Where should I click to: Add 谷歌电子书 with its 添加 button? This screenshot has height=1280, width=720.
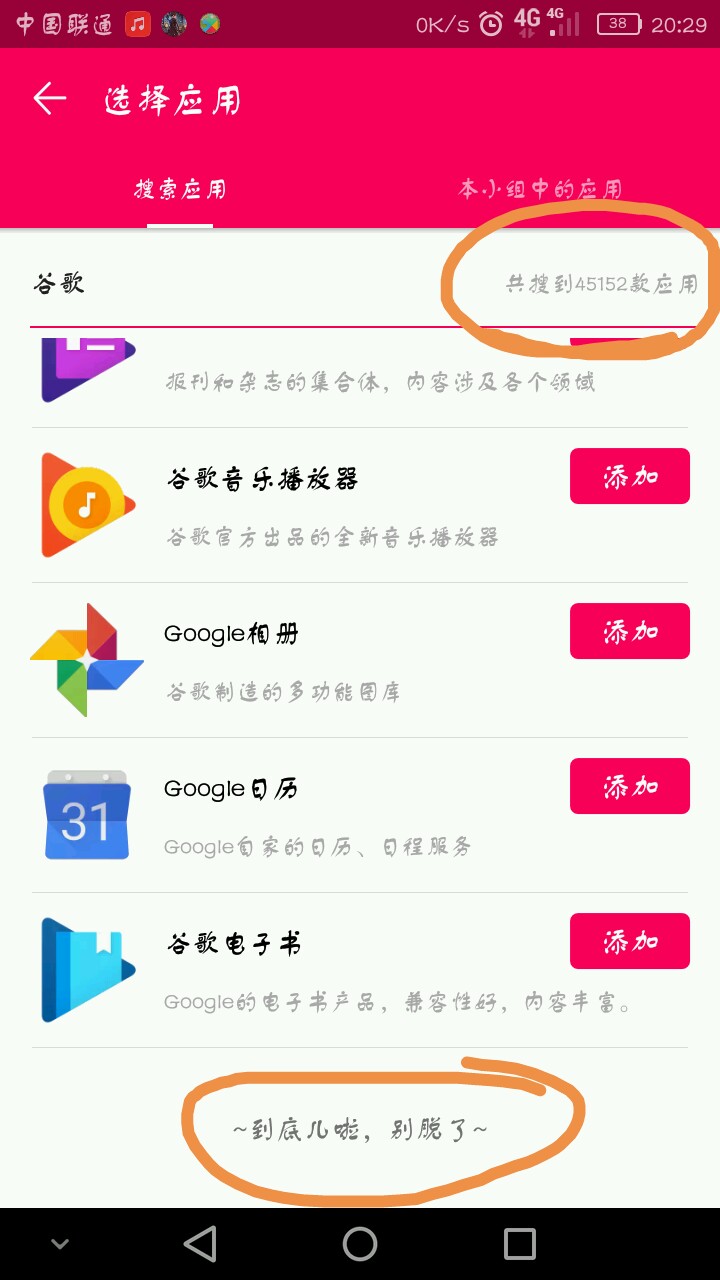click(x=630, y=941)
